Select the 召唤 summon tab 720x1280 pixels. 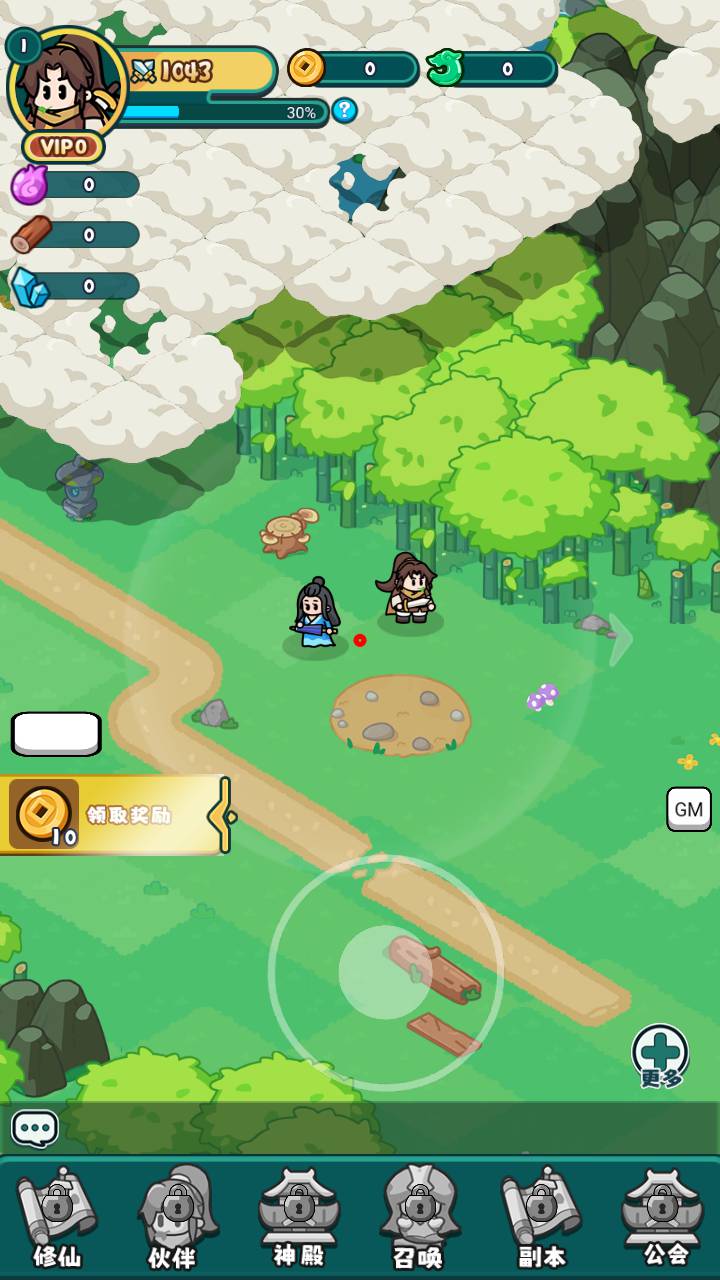pos(419,1220)
